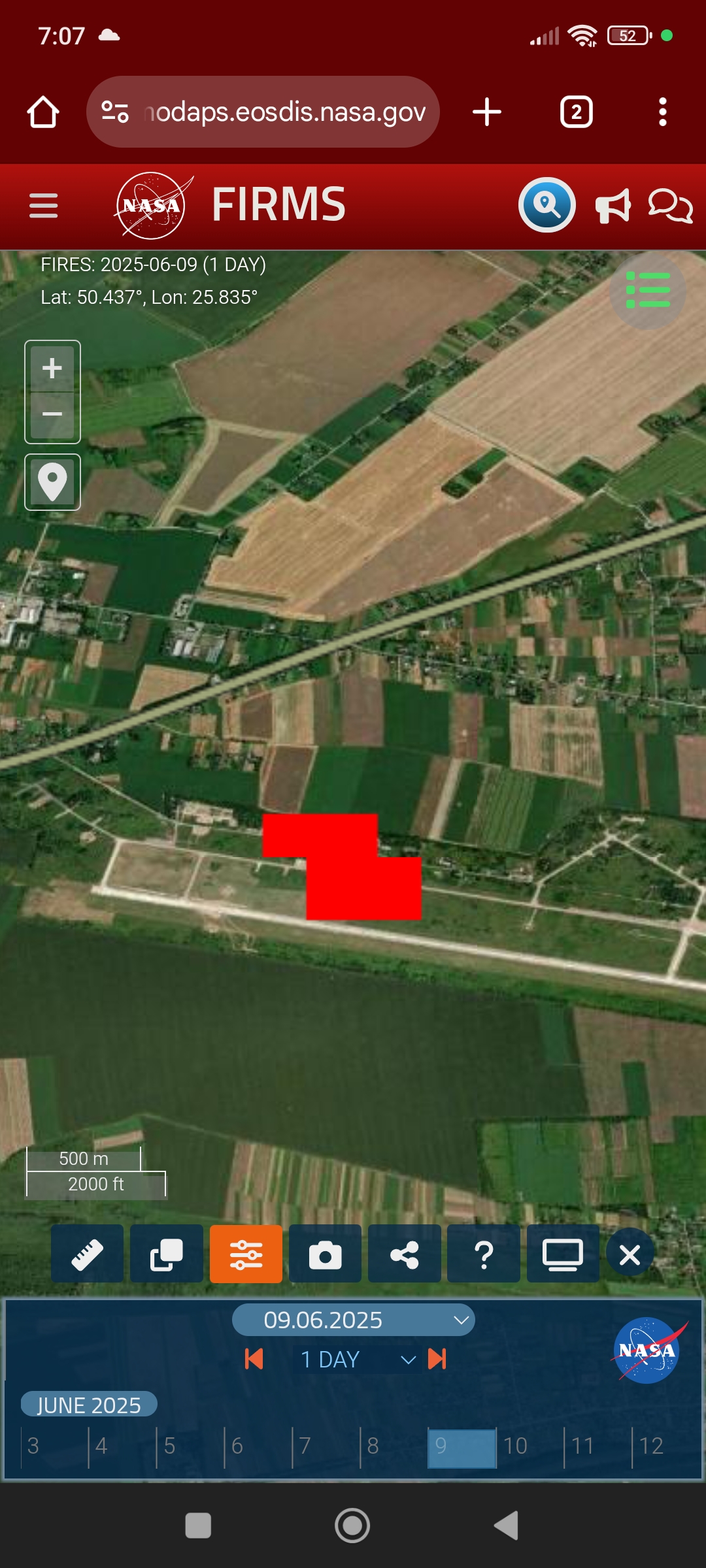Close the map toolbar

630,1254
